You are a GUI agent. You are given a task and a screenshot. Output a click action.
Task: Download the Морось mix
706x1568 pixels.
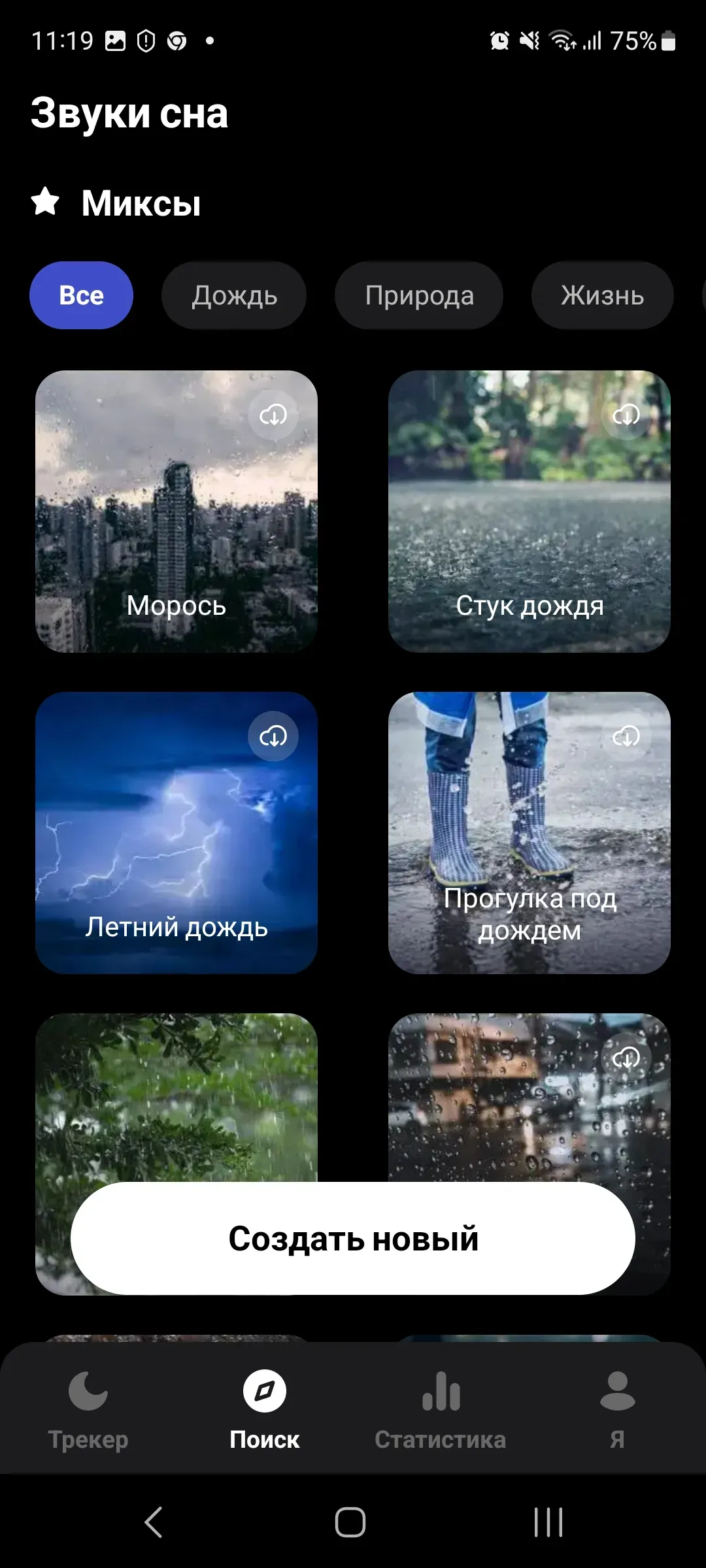[273, 415]
